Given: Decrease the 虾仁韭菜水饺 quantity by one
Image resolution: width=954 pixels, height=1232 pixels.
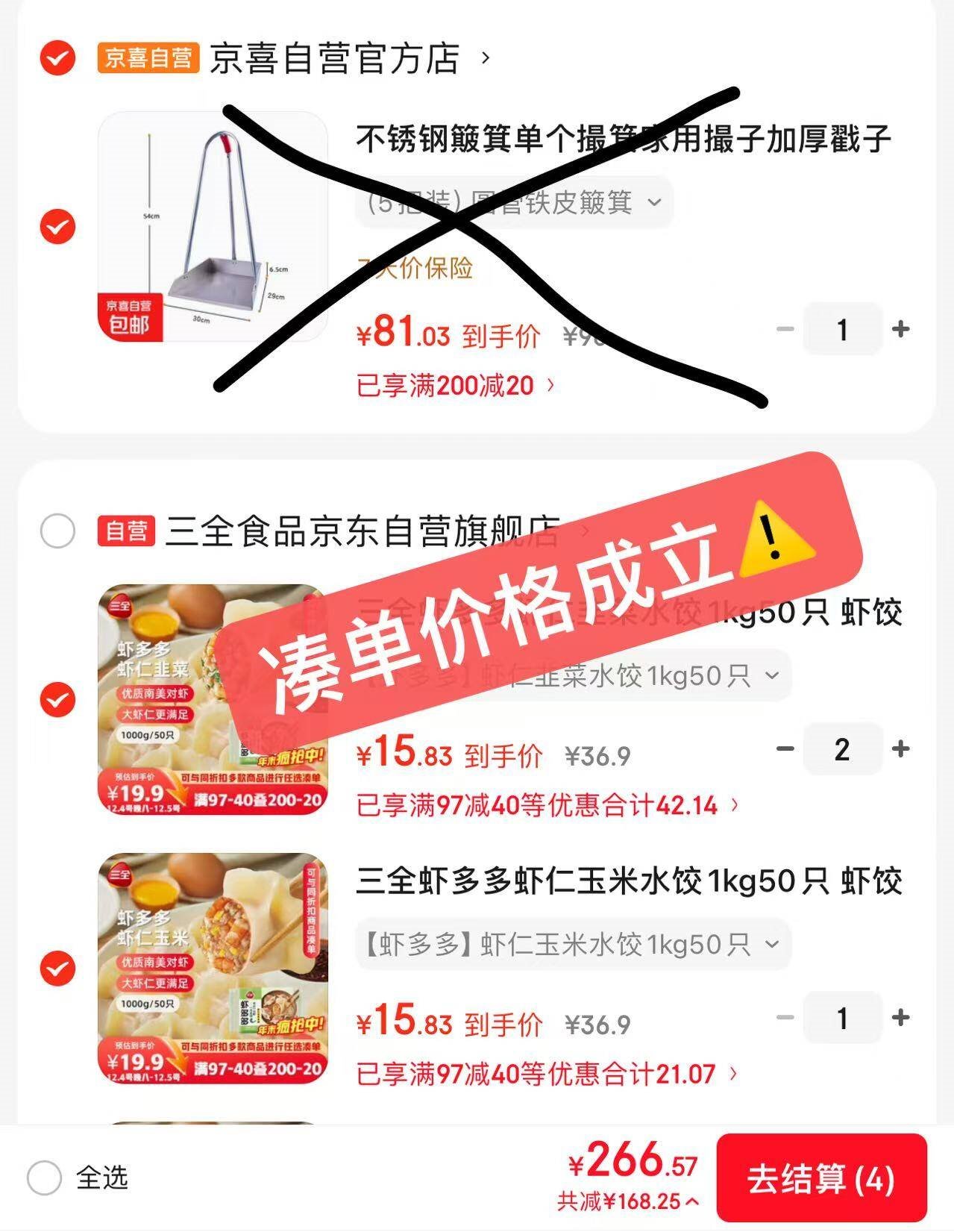Looking at the screenshot, I should [785, 748].
